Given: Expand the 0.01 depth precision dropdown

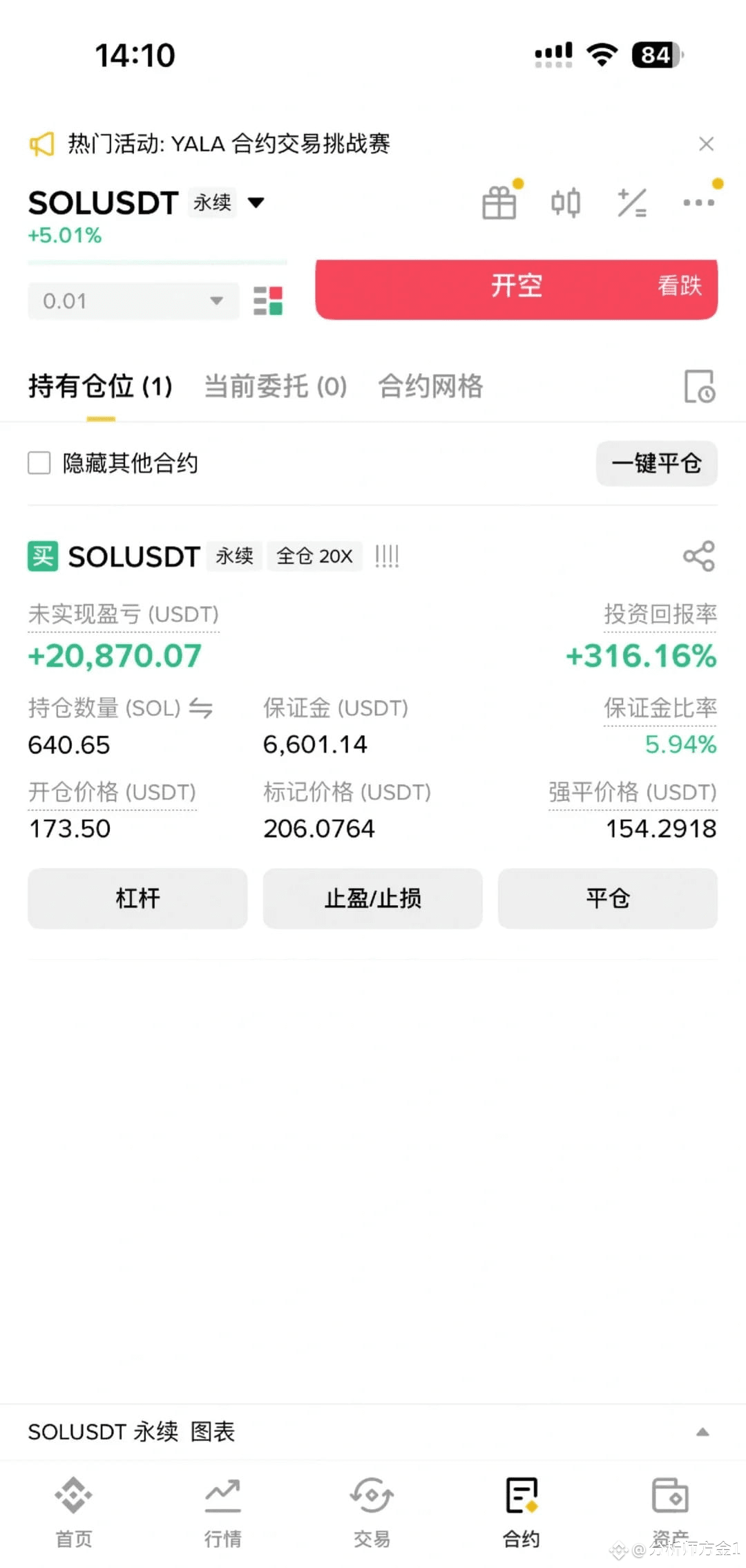Looking at the screenshot, I should click(133, 301).
